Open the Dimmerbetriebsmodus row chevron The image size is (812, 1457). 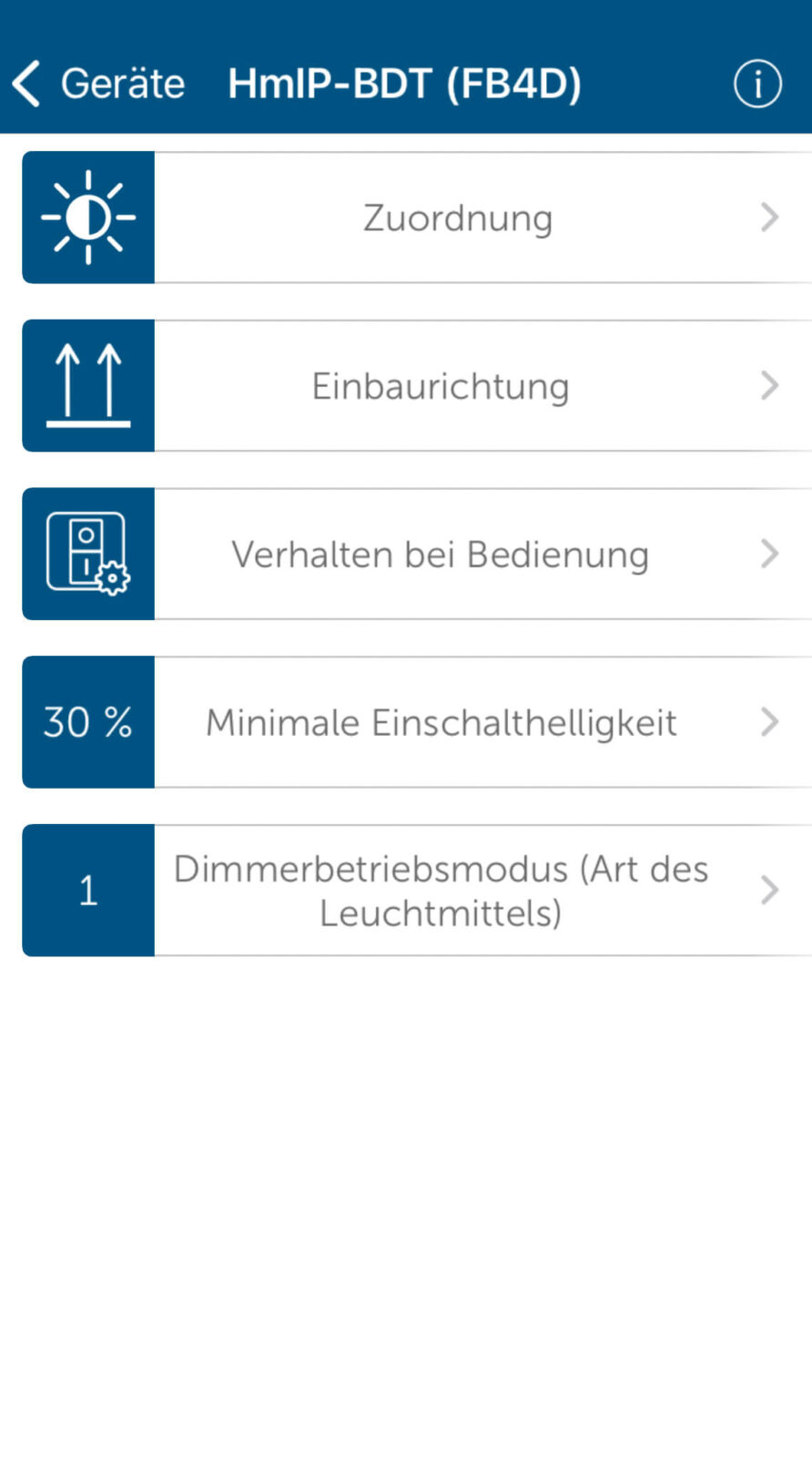769,890
